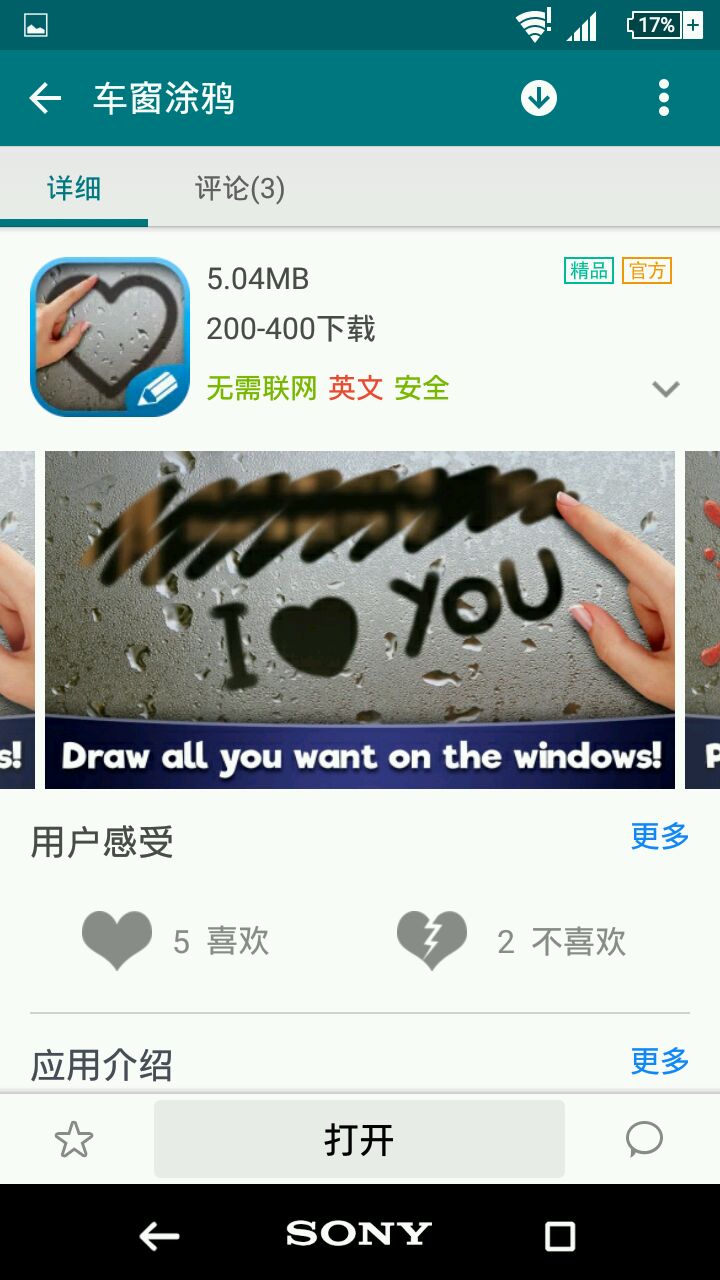The image size is (720, 1280).
Task: Switch to the 评论(3) tab
Action: click(x=240, y=188)
